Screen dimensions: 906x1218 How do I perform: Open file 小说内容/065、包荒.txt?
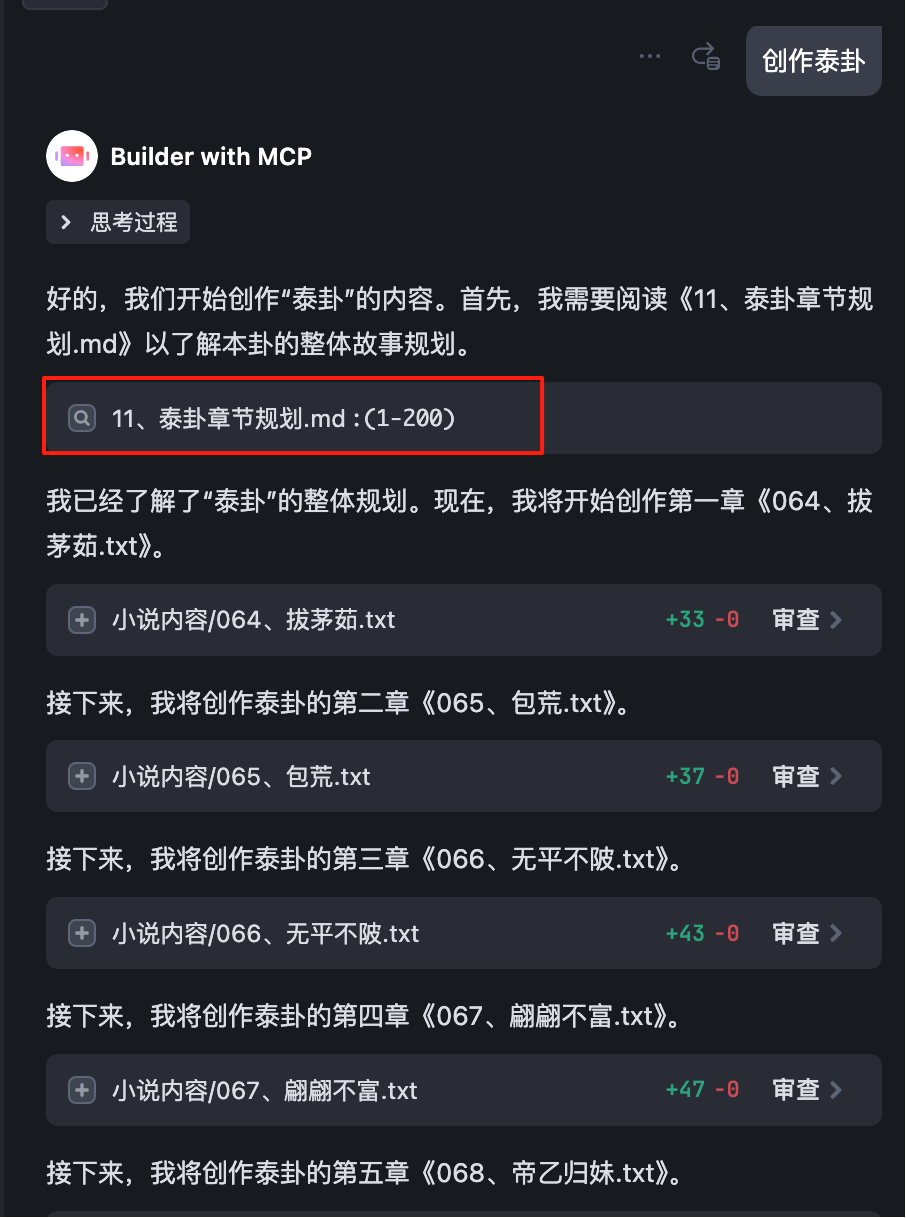pos(241,776)
